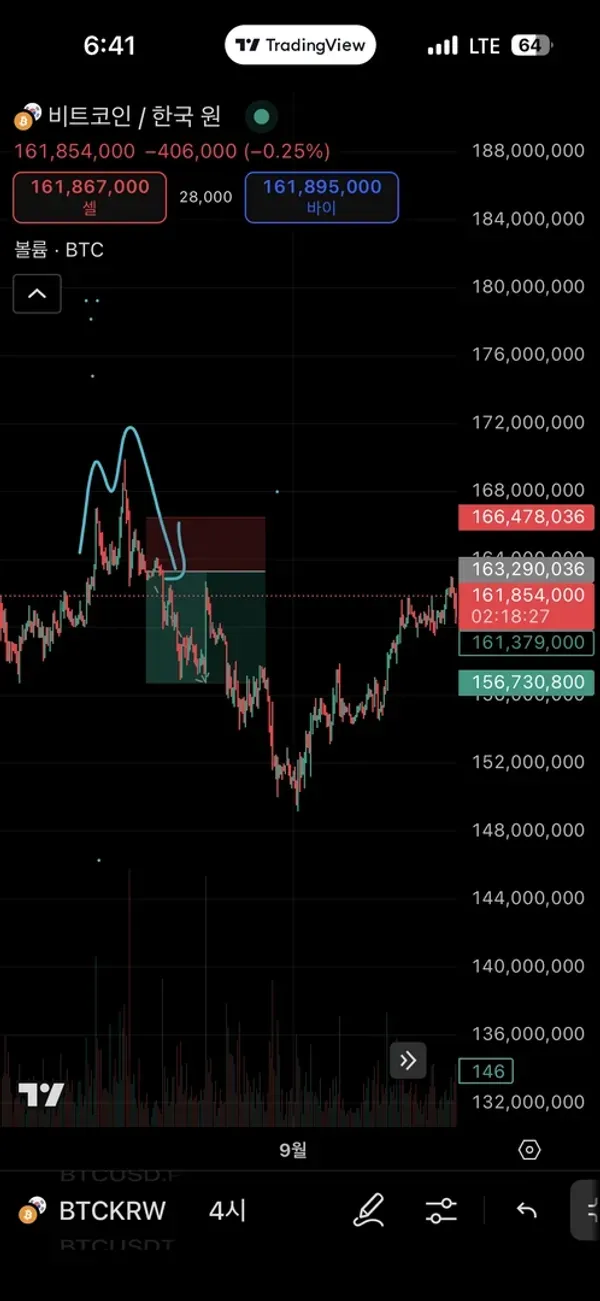Screen dimensions: 600x1301
Task: Tap the red 셀 (sell) price button
Action: tap(89, 197)
